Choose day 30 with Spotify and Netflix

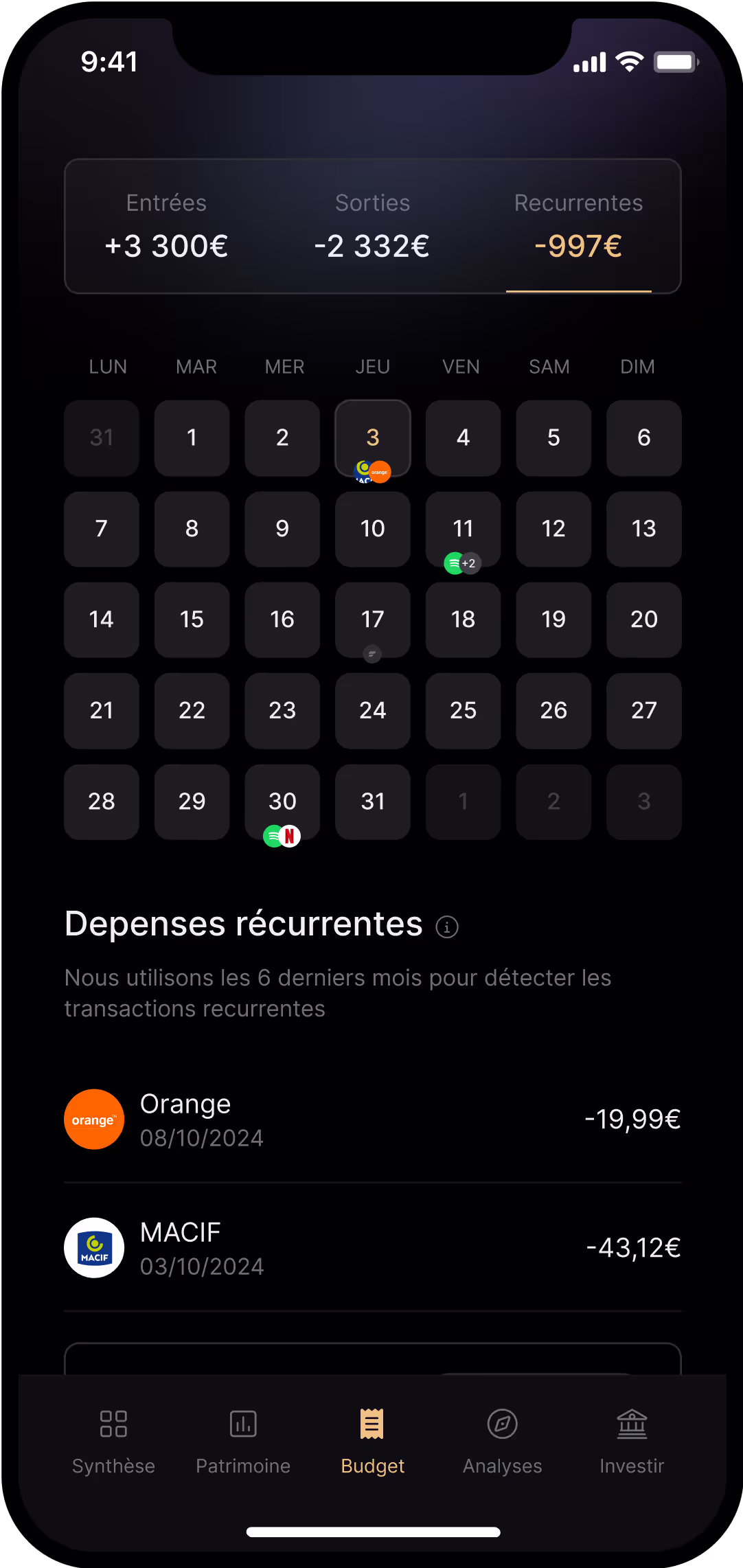(282, 802)
